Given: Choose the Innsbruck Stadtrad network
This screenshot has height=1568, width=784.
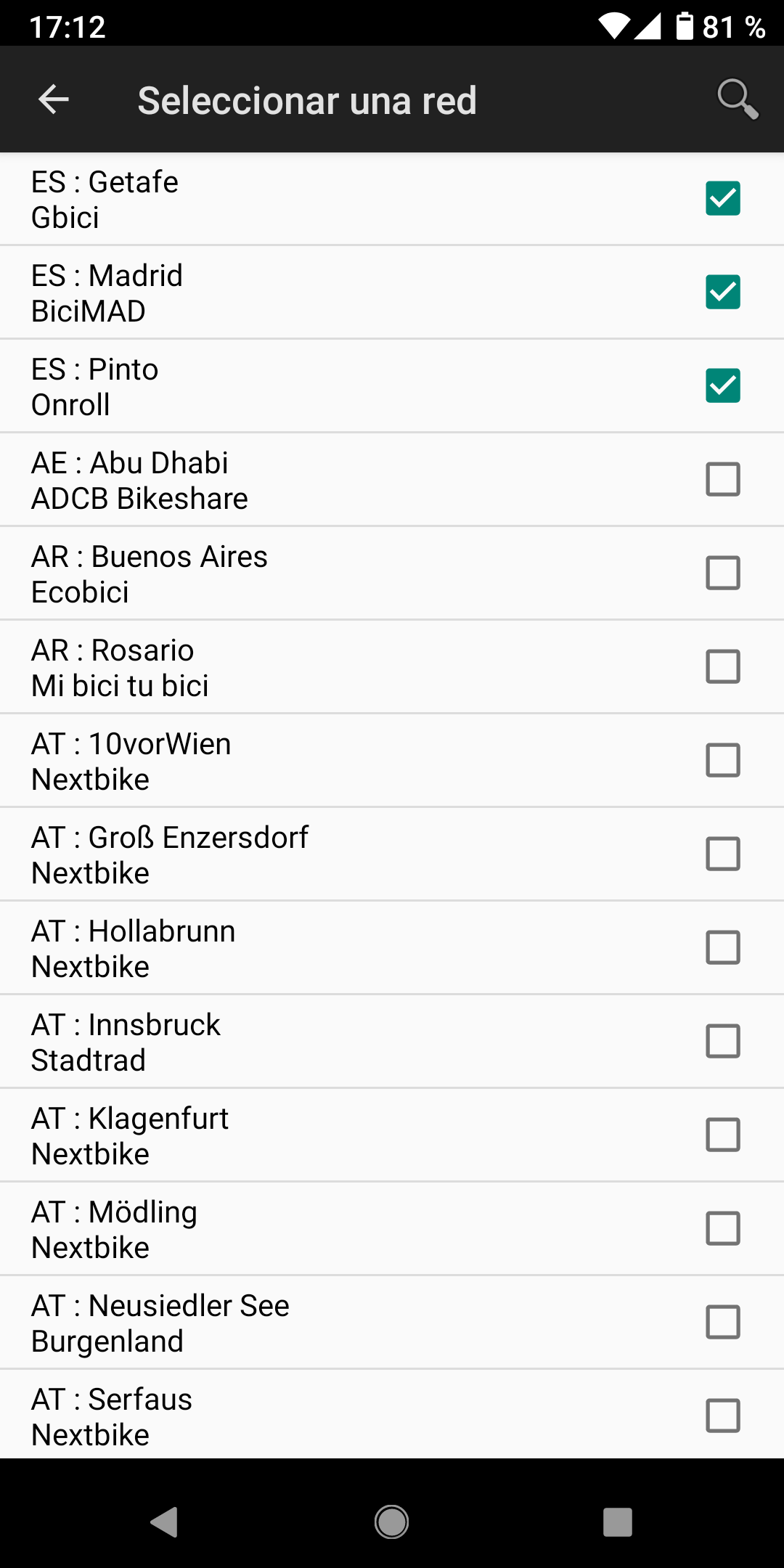Looking at the screenshot, I should coord(722,1041).
